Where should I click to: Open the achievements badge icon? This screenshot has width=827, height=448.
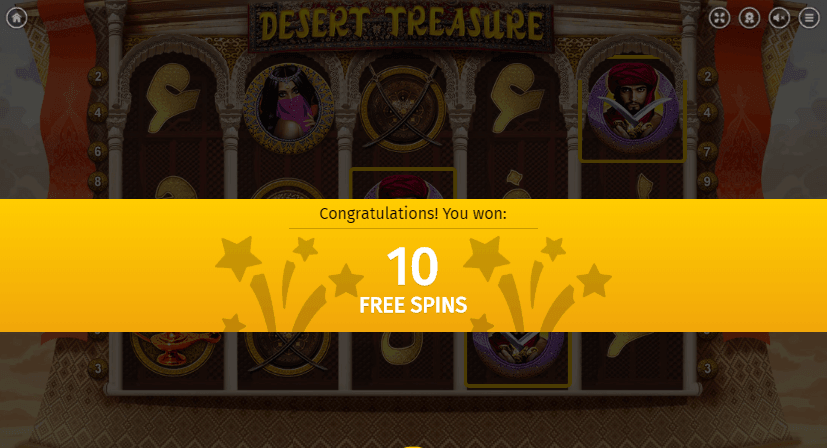point(749,17)
